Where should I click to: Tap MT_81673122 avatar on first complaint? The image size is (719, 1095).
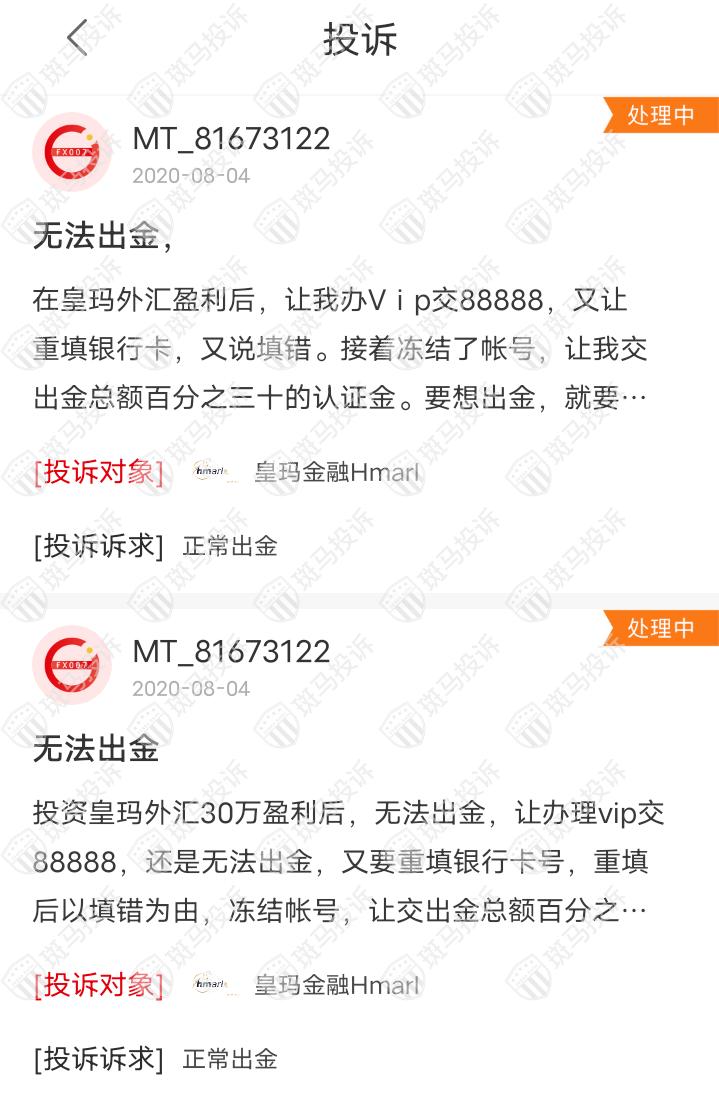[x=72, y=152]
